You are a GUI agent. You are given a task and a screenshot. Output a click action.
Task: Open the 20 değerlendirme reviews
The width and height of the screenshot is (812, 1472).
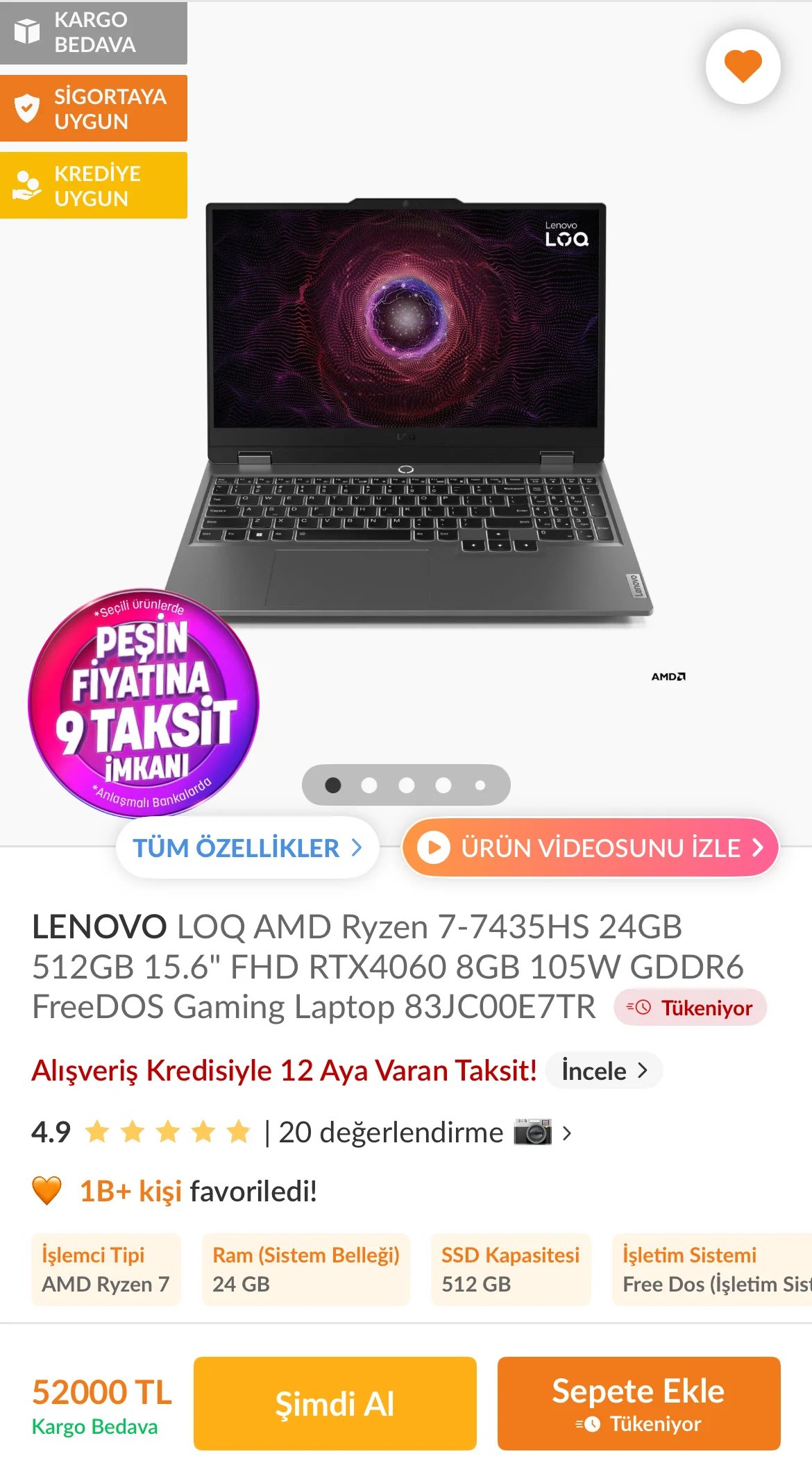tap(390, 1133)
